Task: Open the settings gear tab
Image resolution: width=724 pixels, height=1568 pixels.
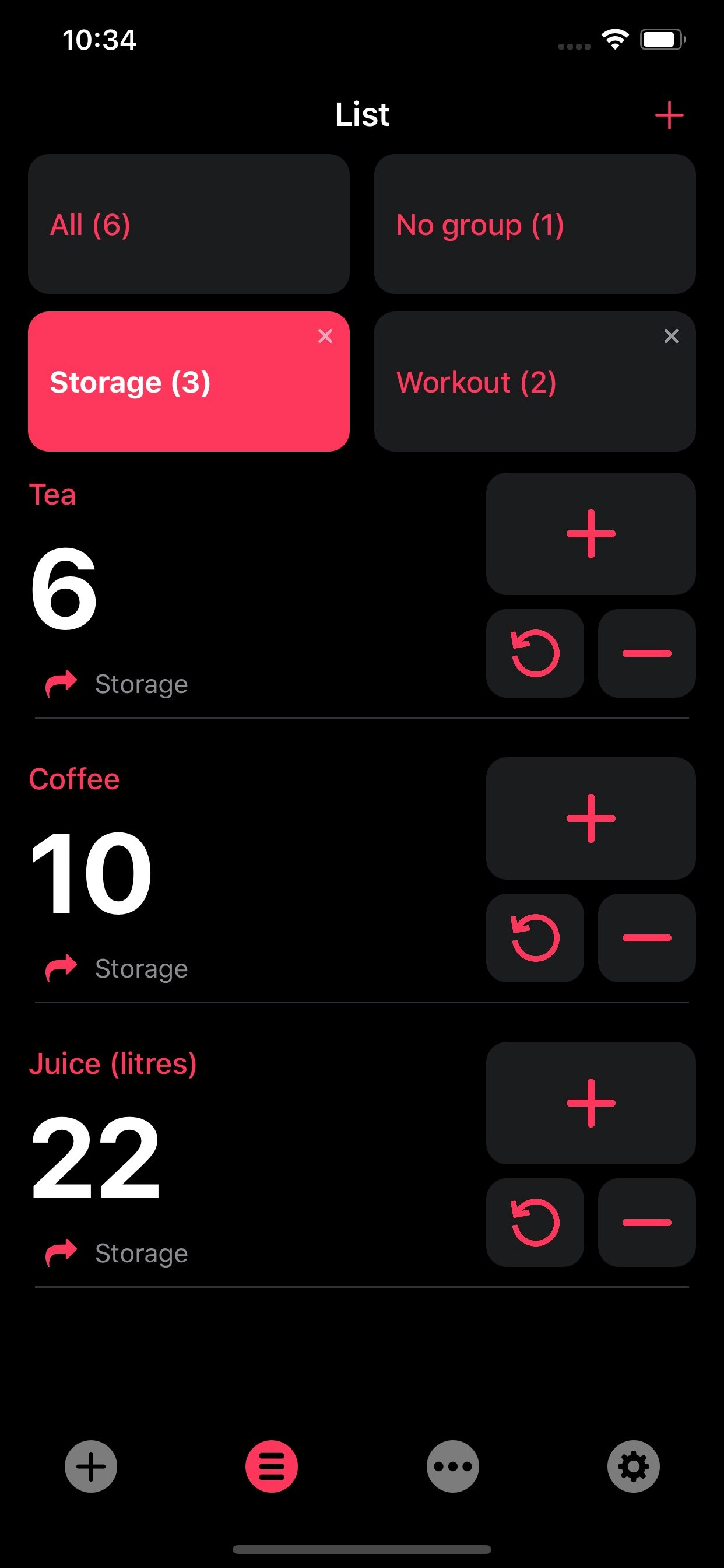Action: [x=633, y=1466]
